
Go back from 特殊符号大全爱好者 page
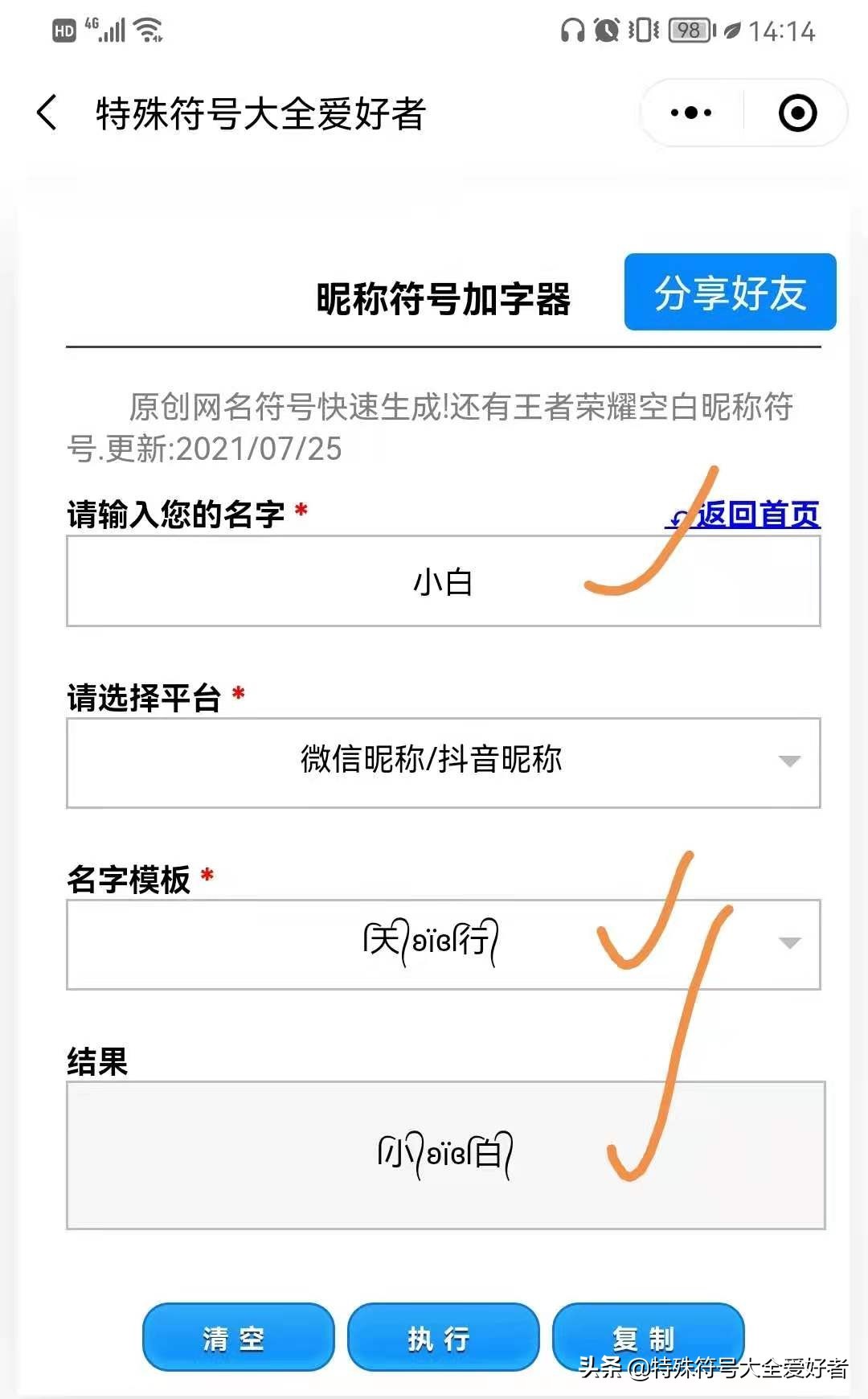point(47,113)
